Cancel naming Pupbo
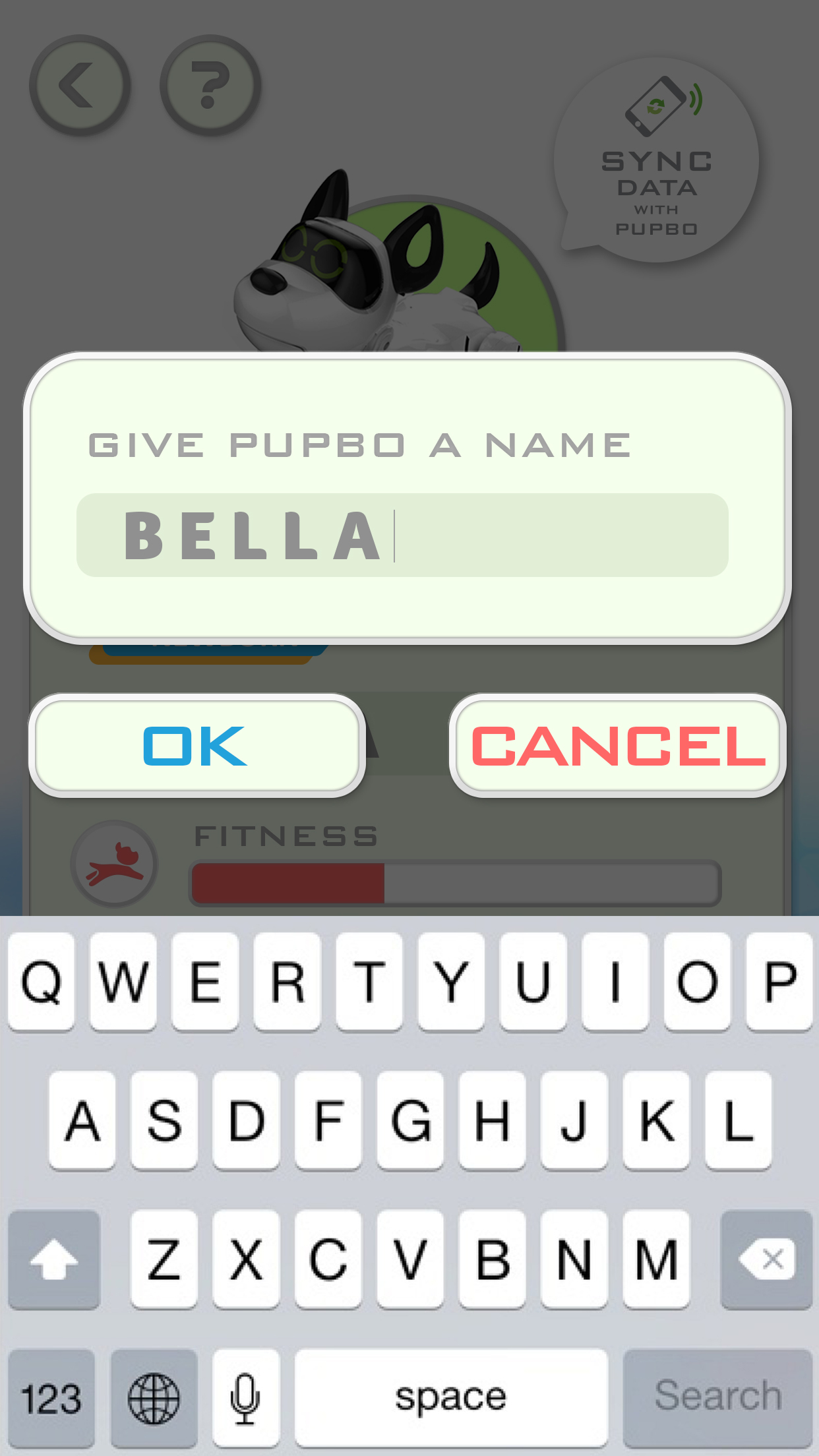This screenshot has height=1456, width=819. coord(618,746)
